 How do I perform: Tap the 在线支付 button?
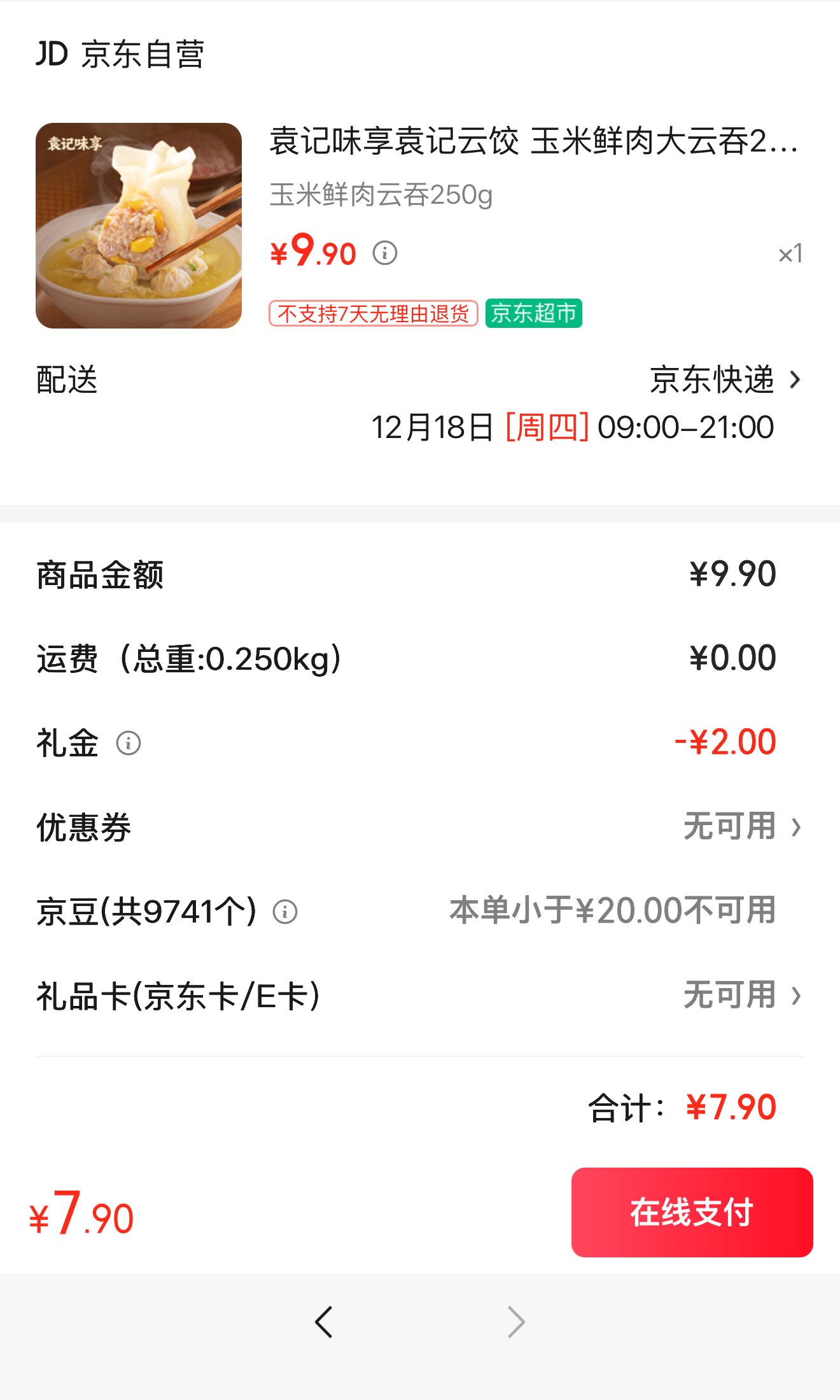(692, 1212)
